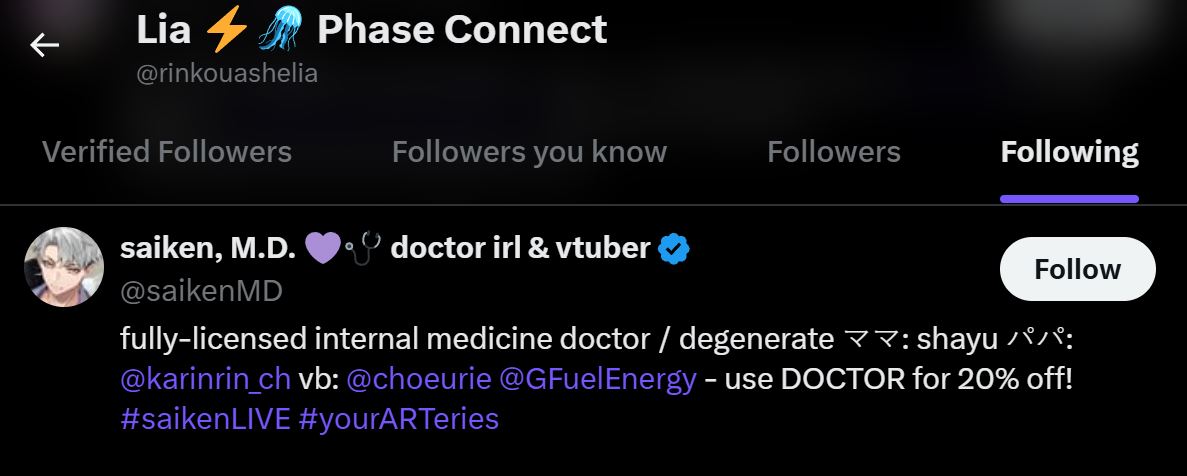Open the @karinrin_ch mention link
The height and width of the screenshot is (476, 1187).
[x=206, y=379]
